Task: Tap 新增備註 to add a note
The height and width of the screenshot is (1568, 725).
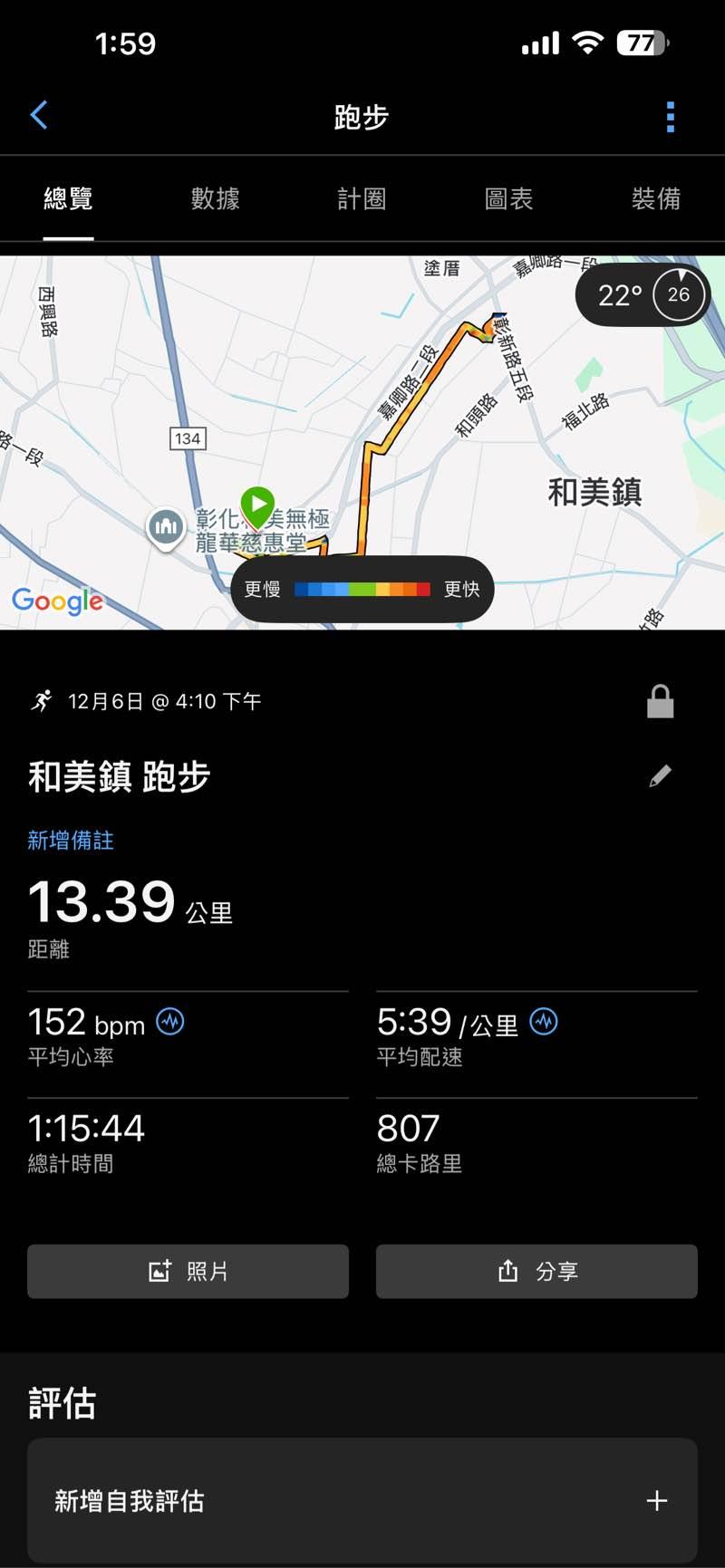Action: click(71, 841)
